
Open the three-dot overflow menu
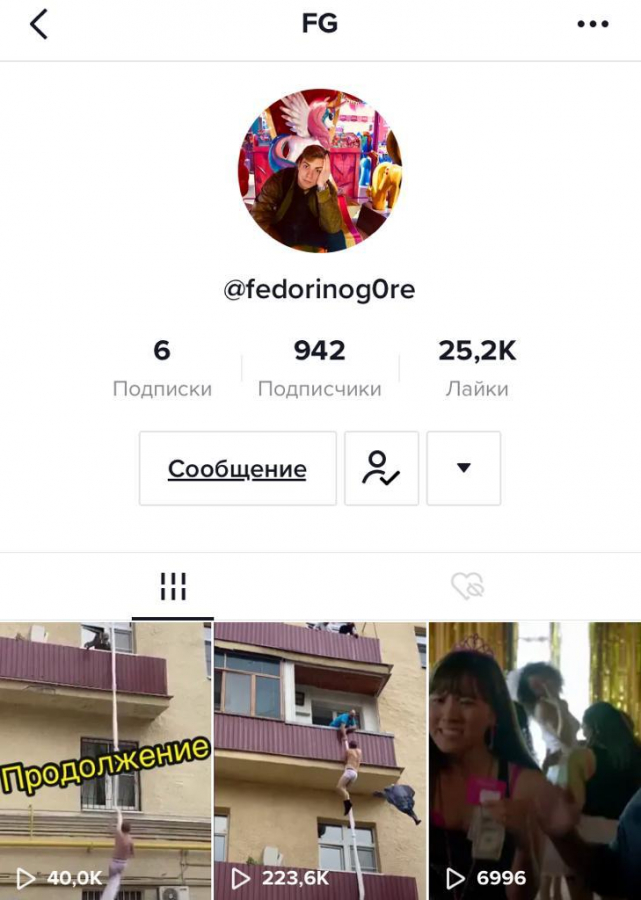pyautogui.click(x=592, y=25)
